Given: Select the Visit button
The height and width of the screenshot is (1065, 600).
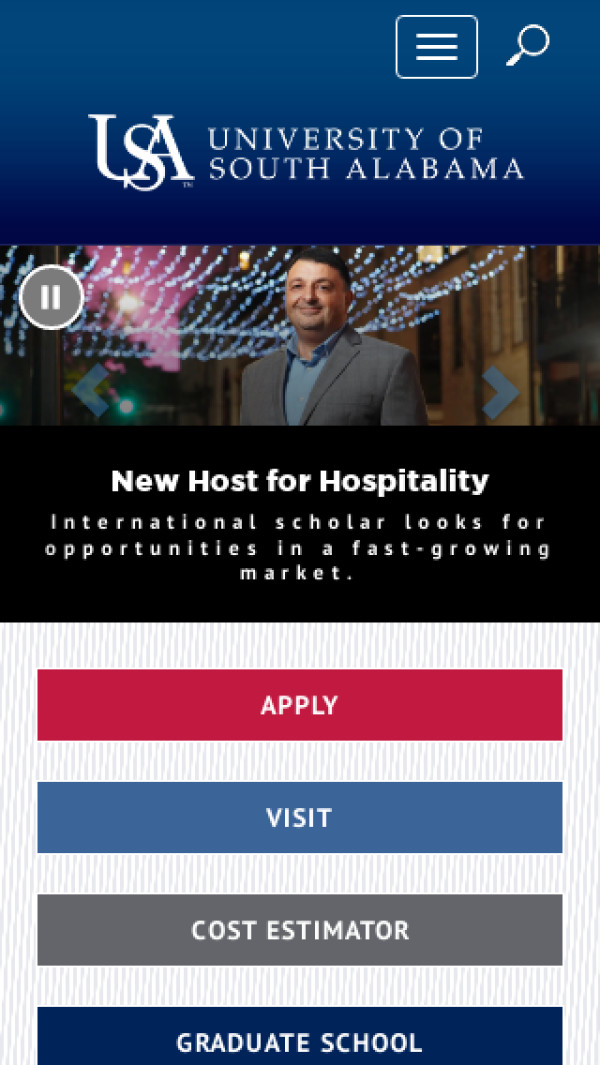Looking at the screenshot, I should [299, 817].
